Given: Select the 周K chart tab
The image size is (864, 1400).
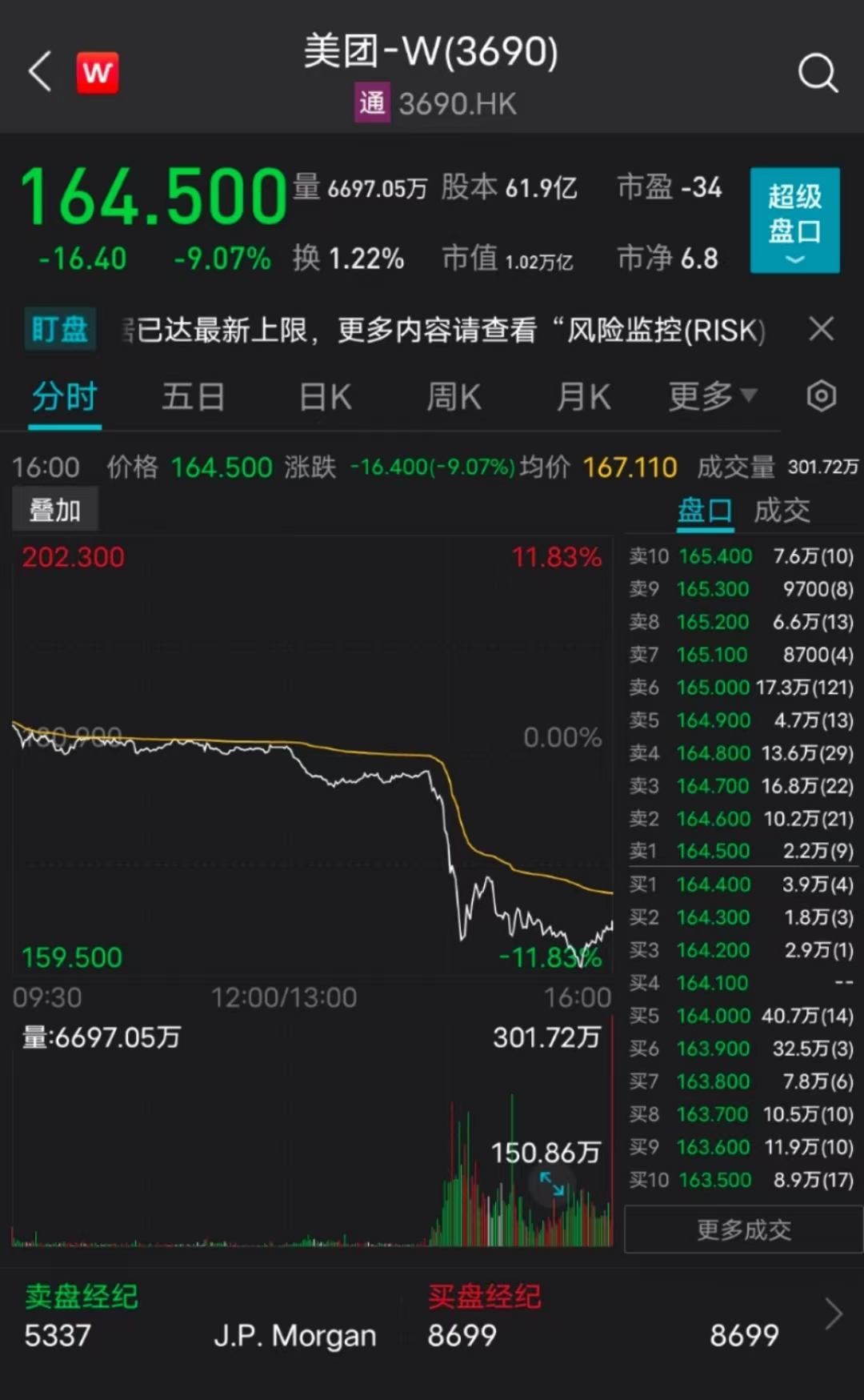Looking at the screenshot, I should coord(454,397).
